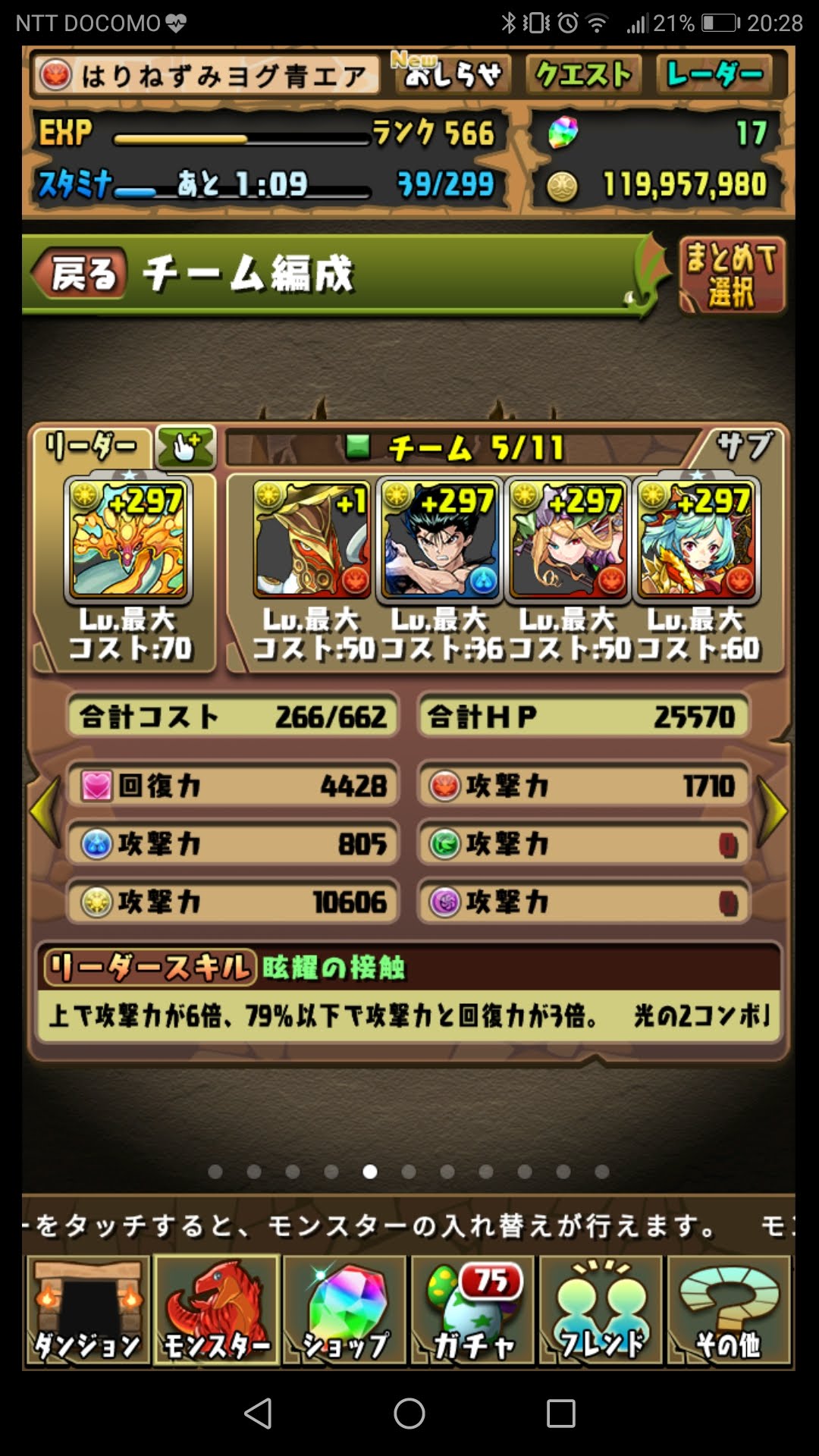Go to the next team with the right arrow
Image resolution: width=819 pixels, height=1456 pixels.
point(773,810)
